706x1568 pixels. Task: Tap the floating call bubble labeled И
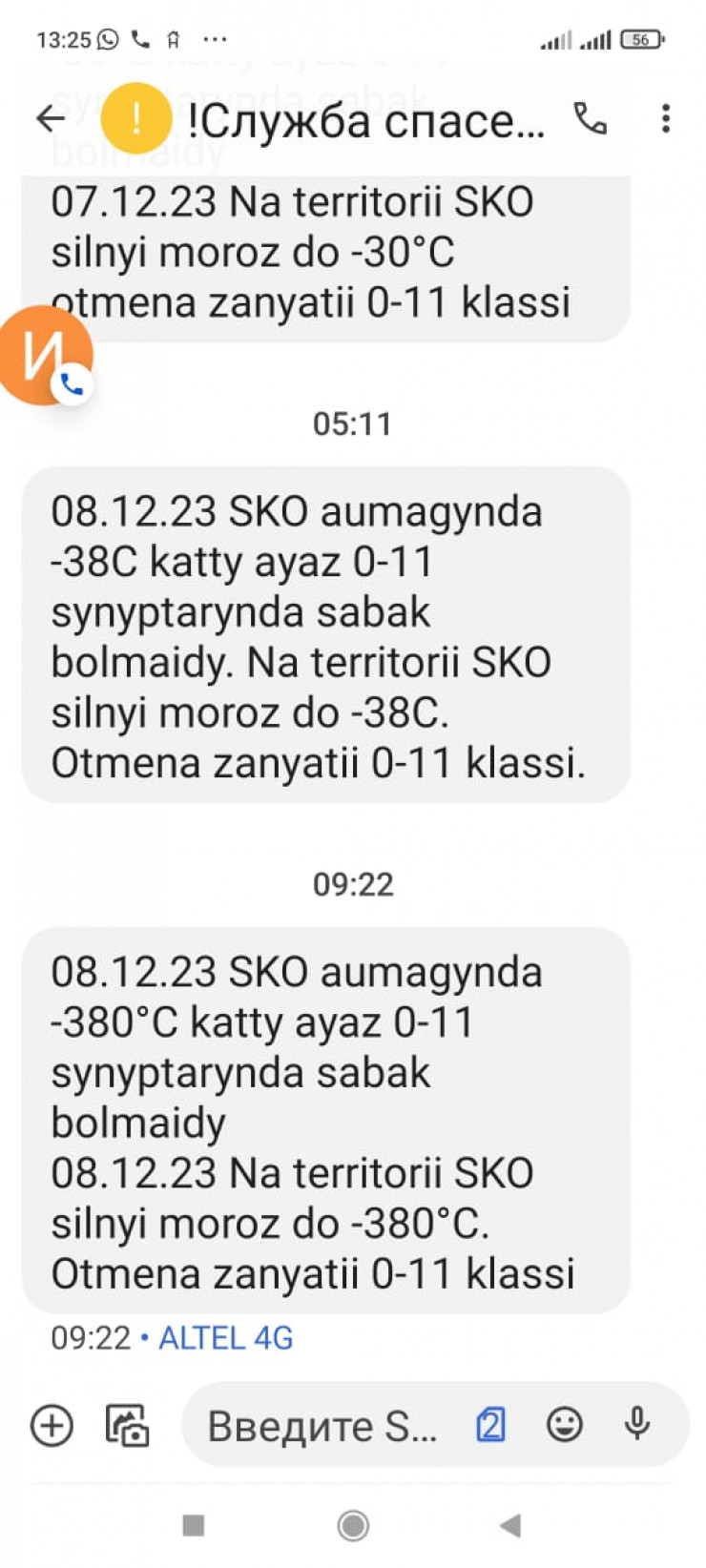click(x=44, y=357)
